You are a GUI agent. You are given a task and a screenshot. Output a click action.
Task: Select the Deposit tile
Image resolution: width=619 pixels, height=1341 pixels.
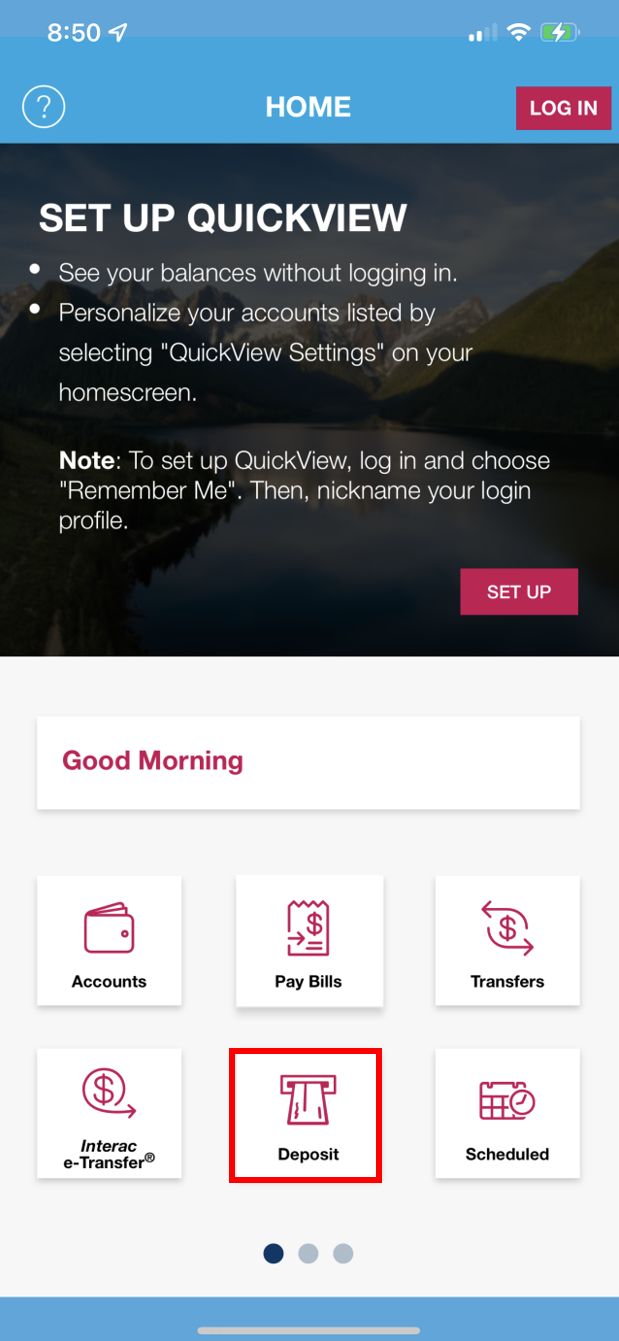coord(306,1114)
